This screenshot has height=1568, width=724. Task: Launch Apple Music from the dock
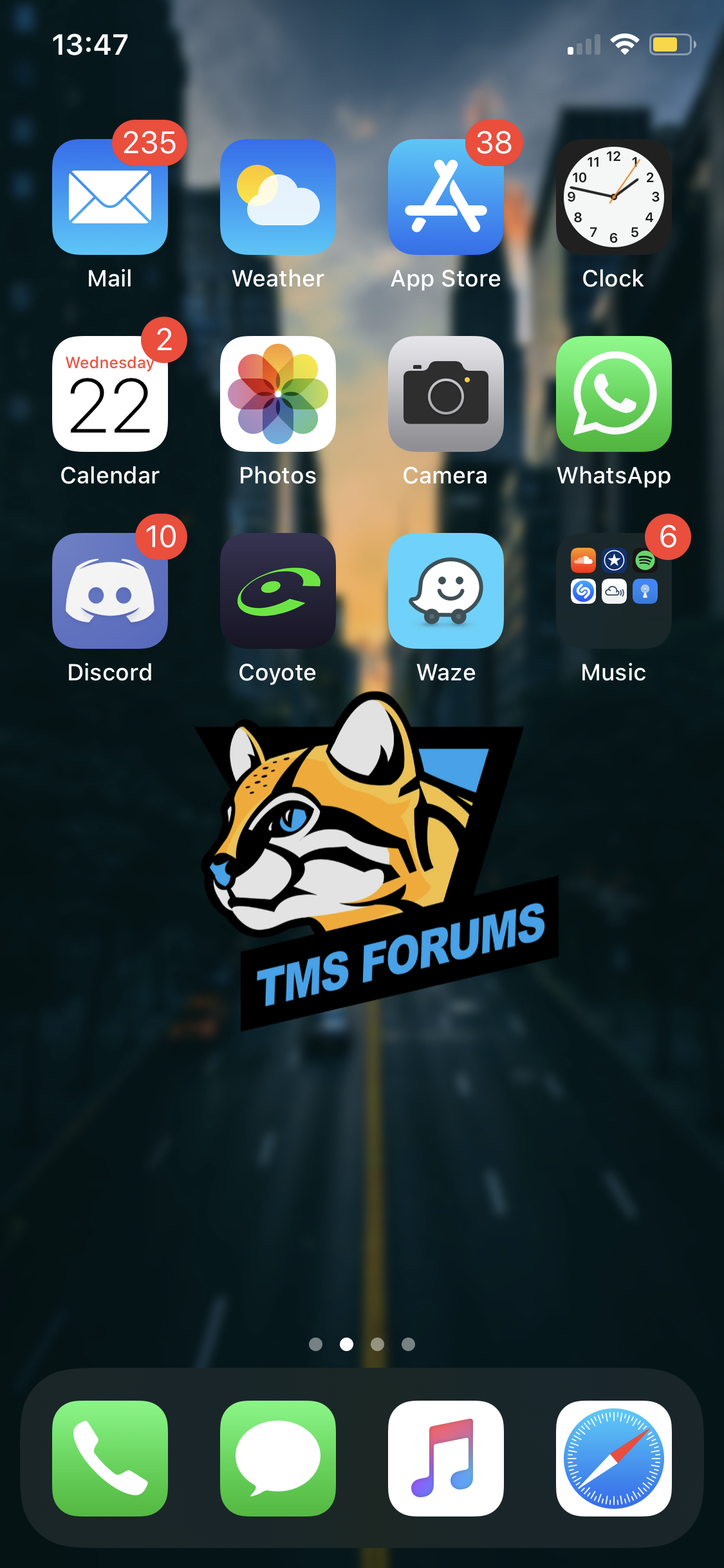click(x=446, y=1458)
